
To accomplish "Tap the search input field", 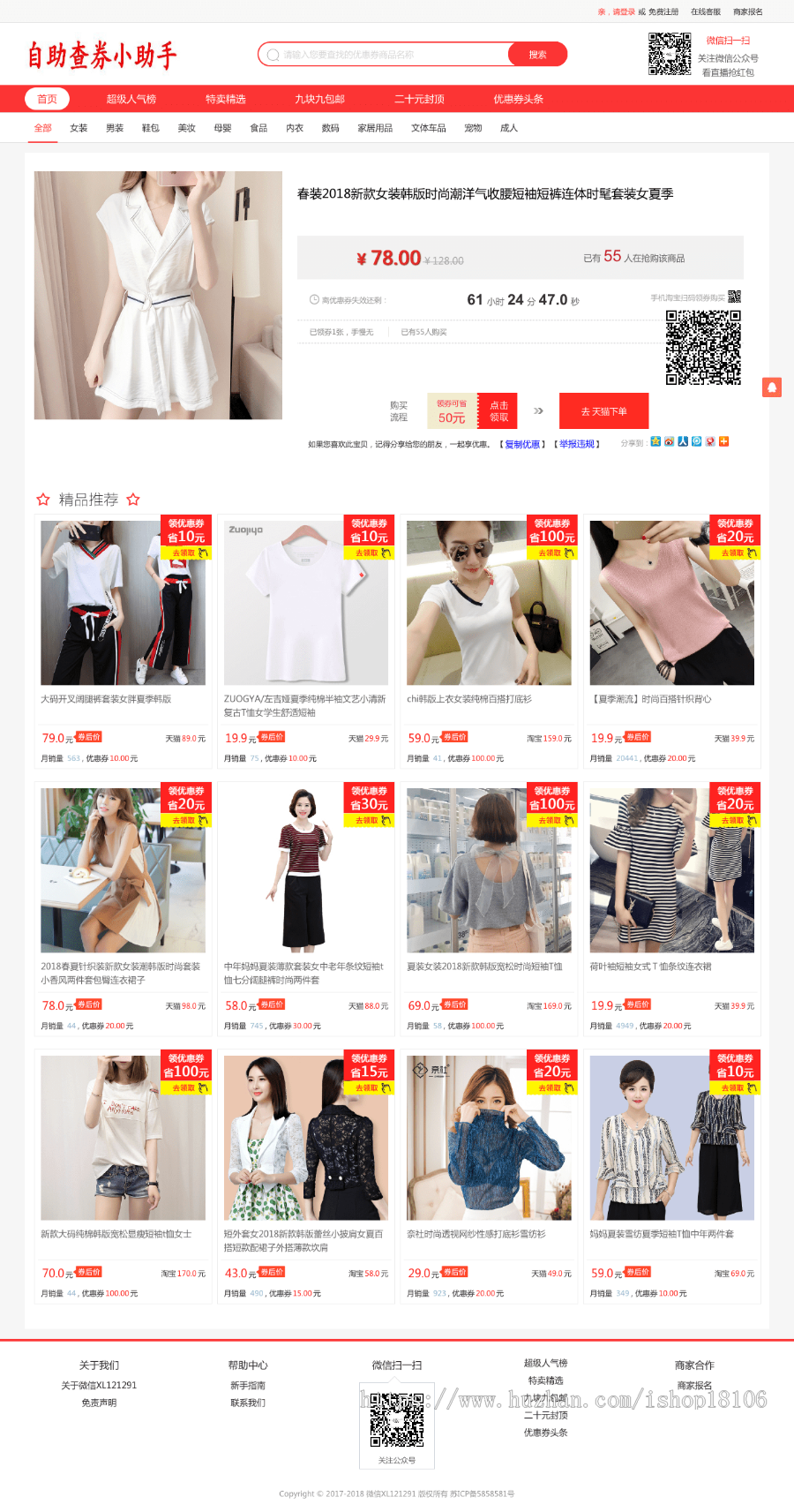I will (388, 55).
